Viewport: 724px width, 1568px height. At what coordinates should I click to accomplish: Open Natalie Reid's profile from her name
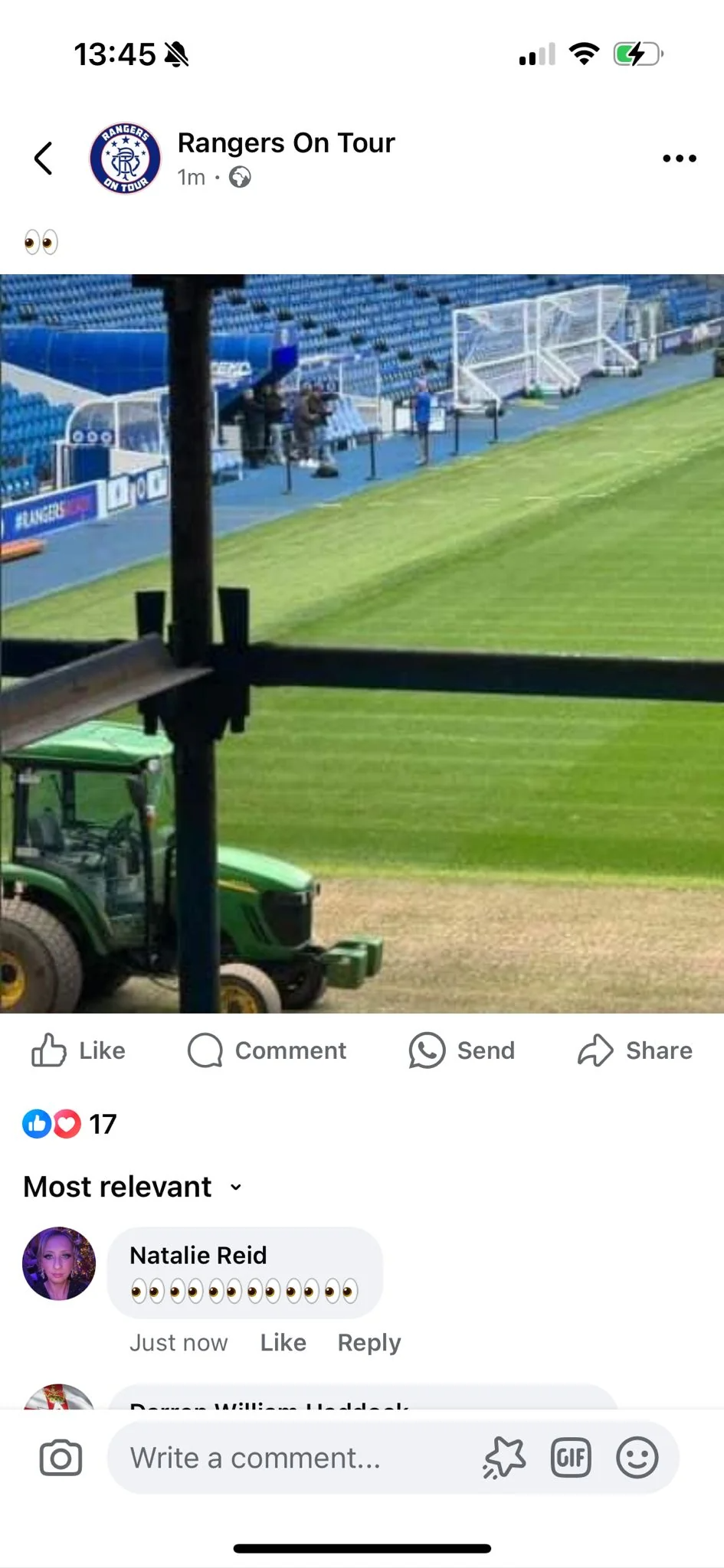pyautogui.click(x=198, y=1256)
